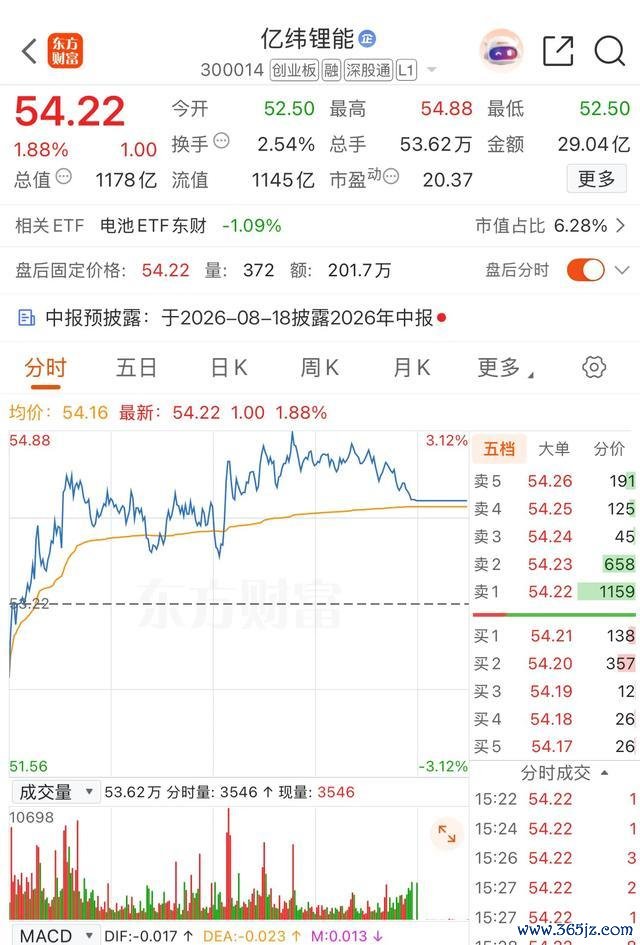Expand the after-hours chevron next to the switch

click(x=622, y=270)
